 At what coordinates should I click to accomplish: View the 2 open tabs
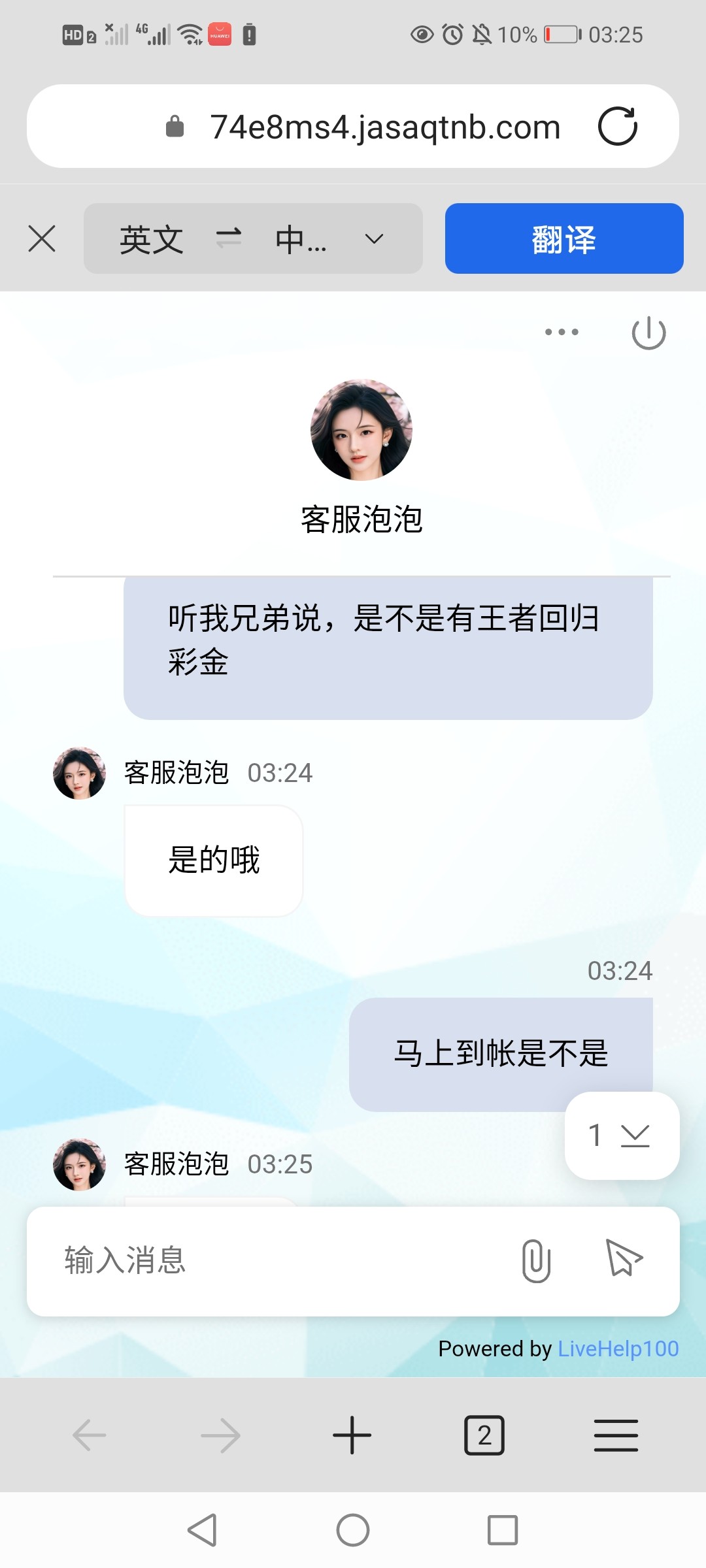(x=484, y=1435)
